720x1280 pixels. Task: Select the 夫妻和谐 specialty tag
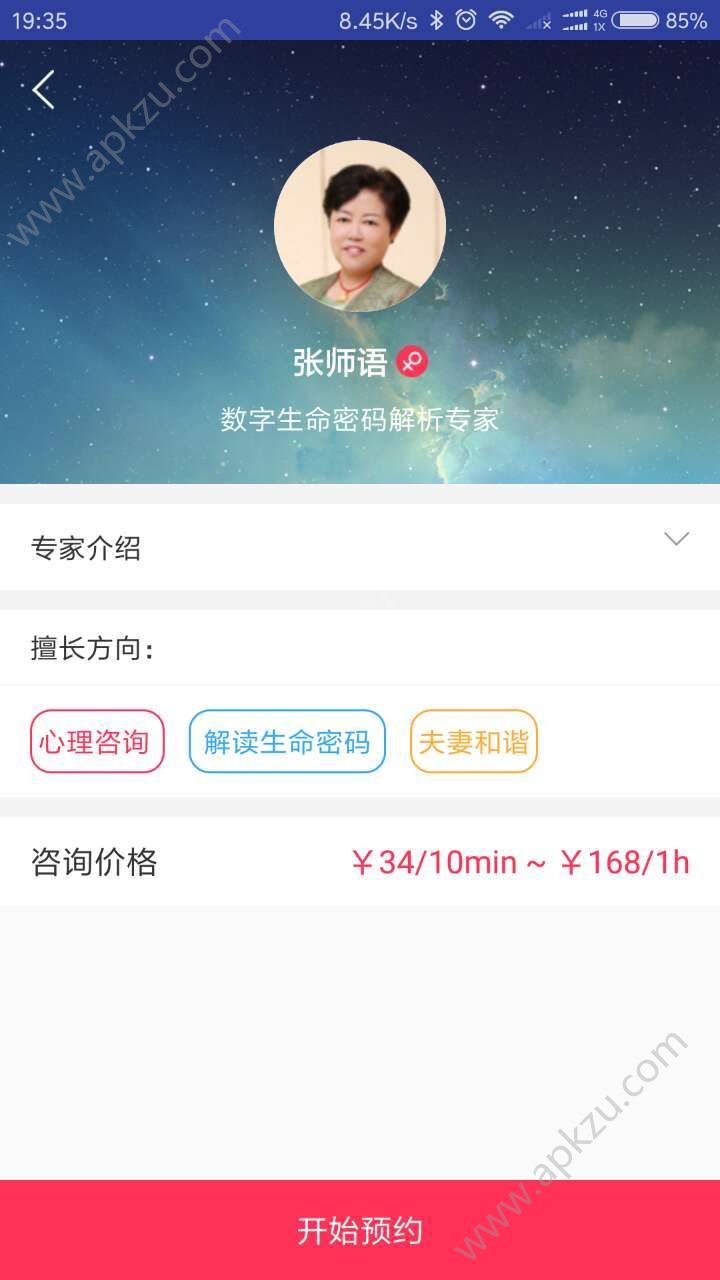[x=474, y=741]
